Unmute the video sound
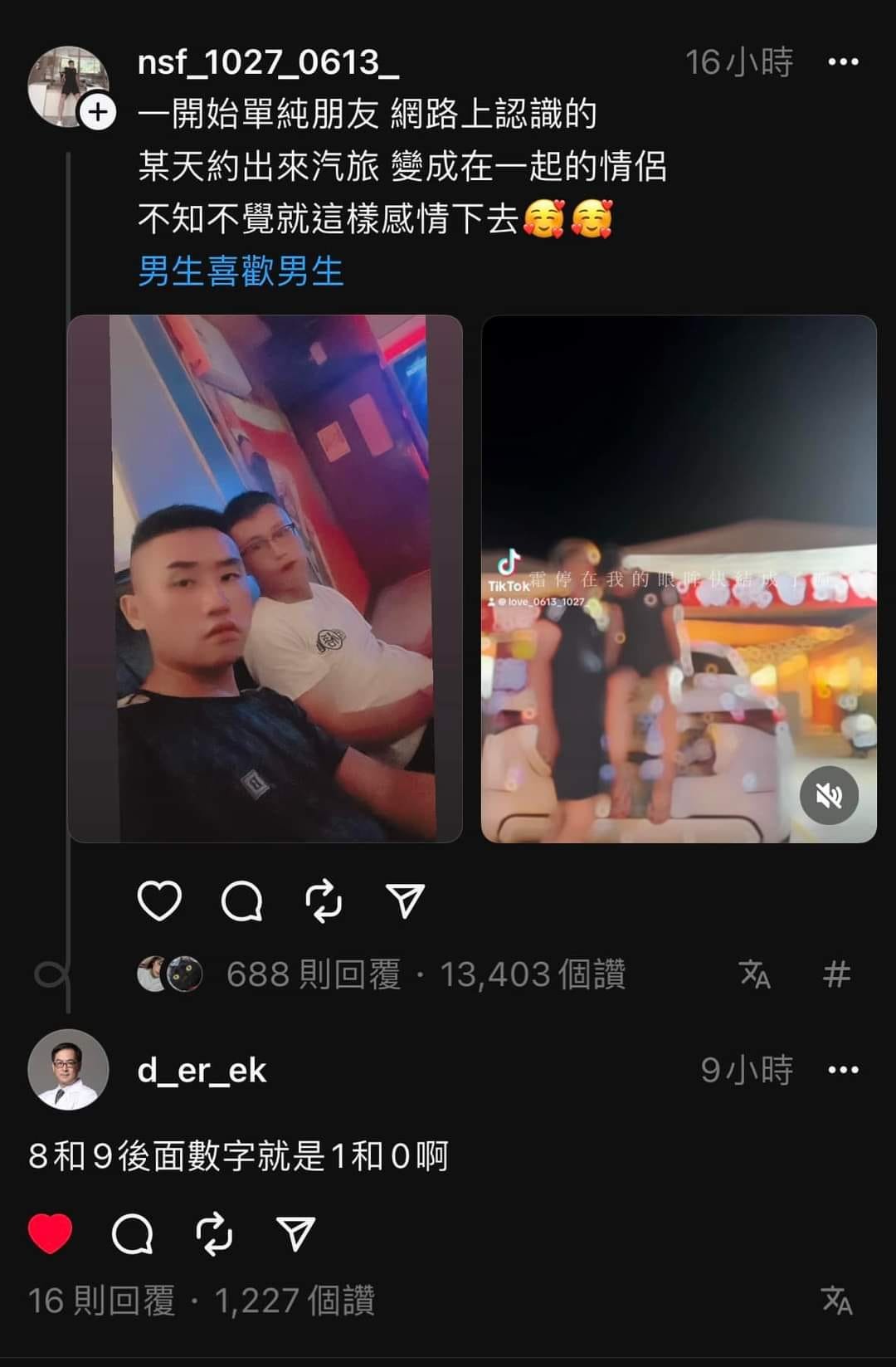The width and height of the screenshot is (896, 1367). click(x=828, y=795)
